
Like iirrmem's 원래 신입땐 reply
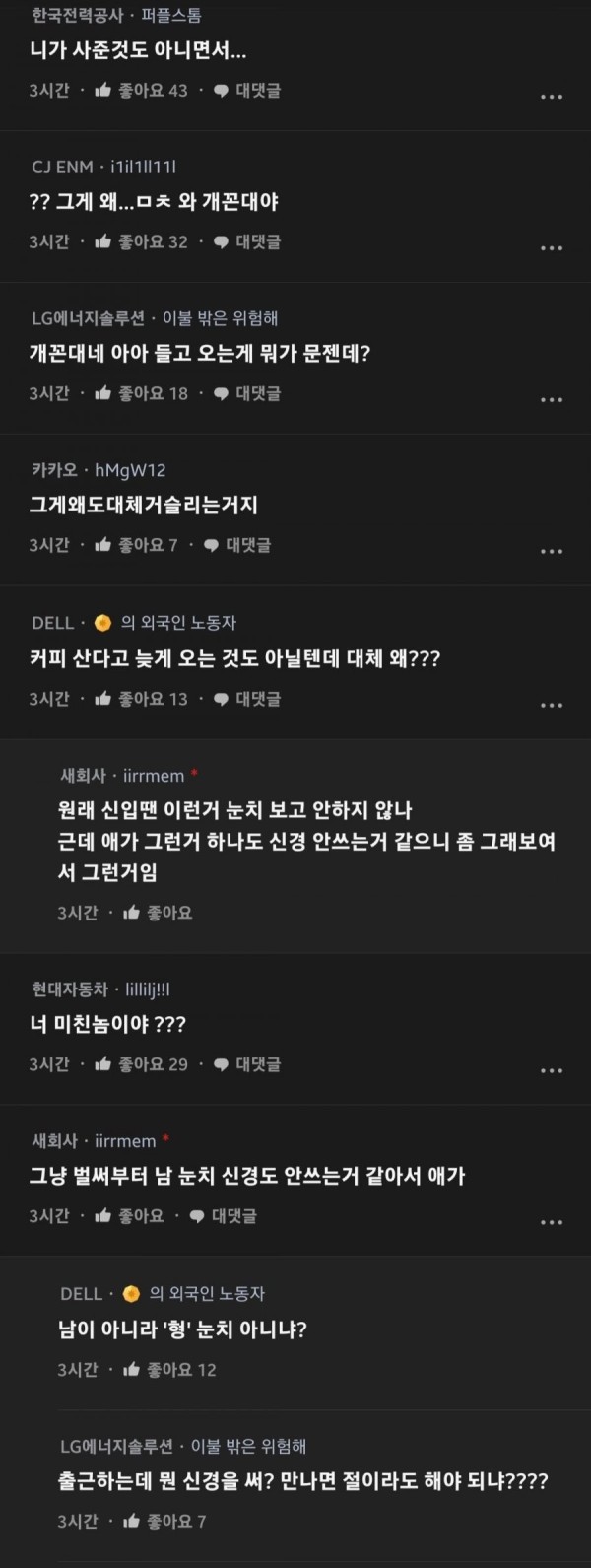158,913
